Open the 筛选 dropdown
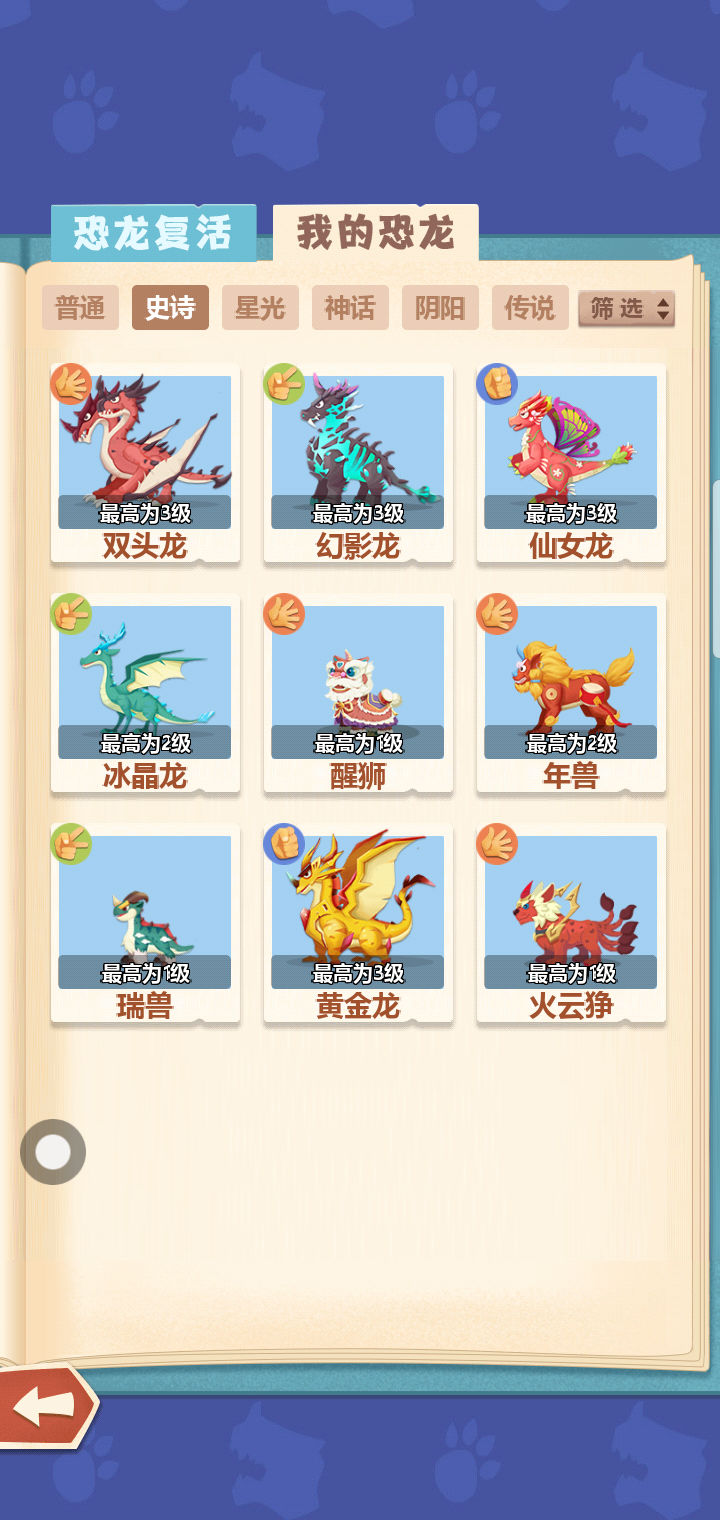Viewport: 720px width, 1520px height. tap(626, 309)
